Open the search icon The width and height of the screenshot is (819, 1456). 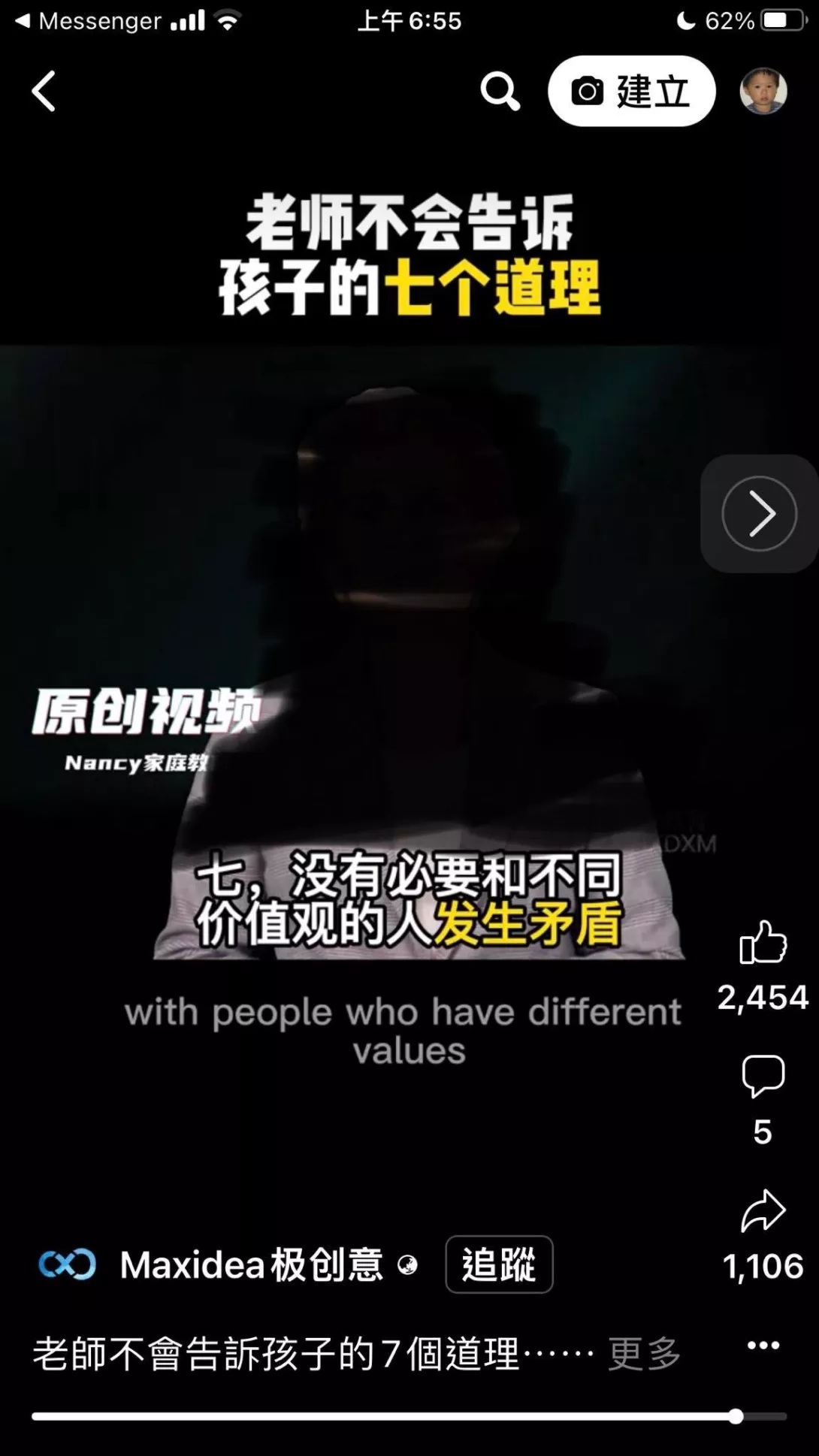(x=500, y=92)
